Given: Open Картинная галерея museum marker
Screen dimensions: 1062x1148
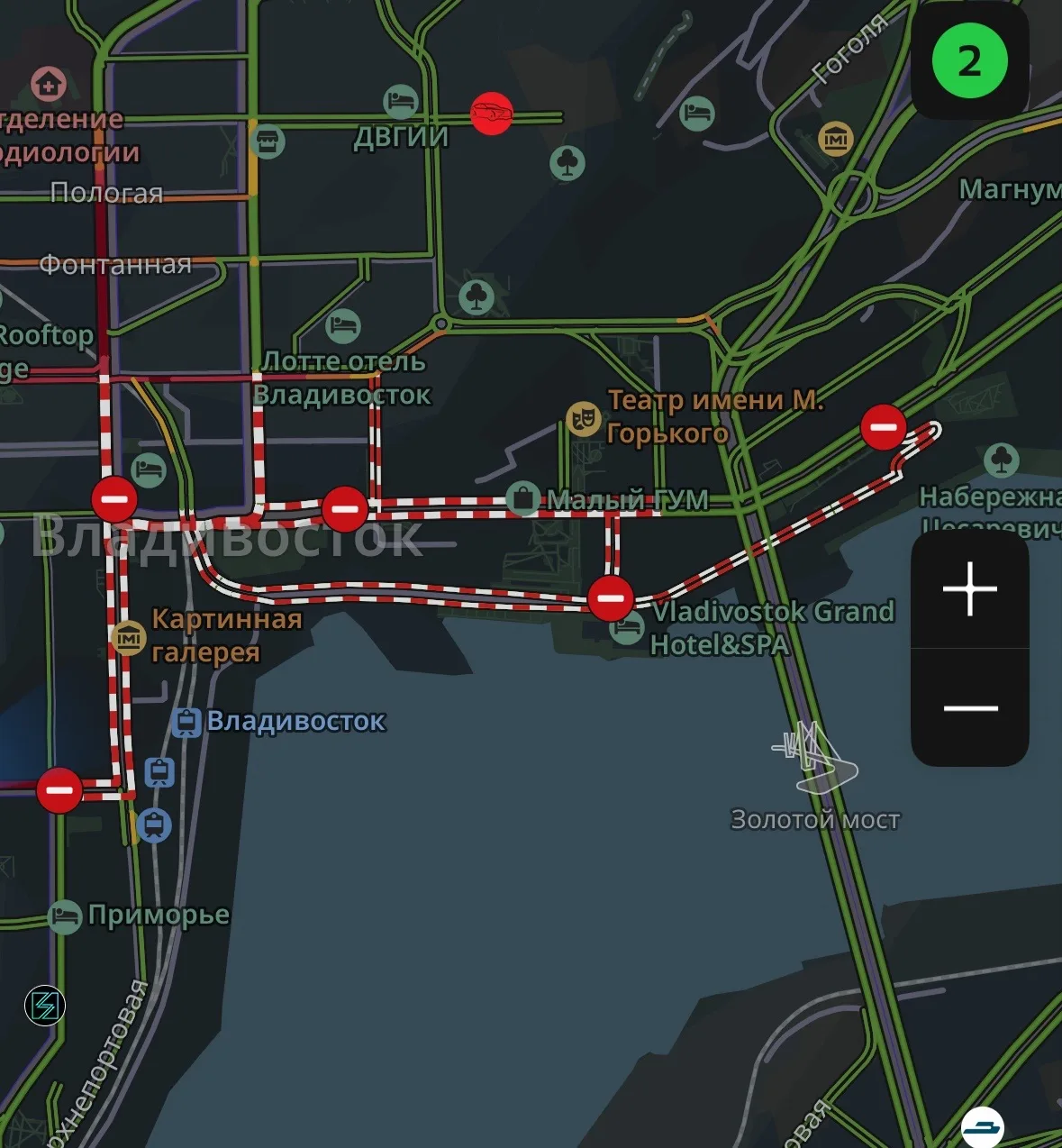Looking at the screenshot, I should point(128,637).
